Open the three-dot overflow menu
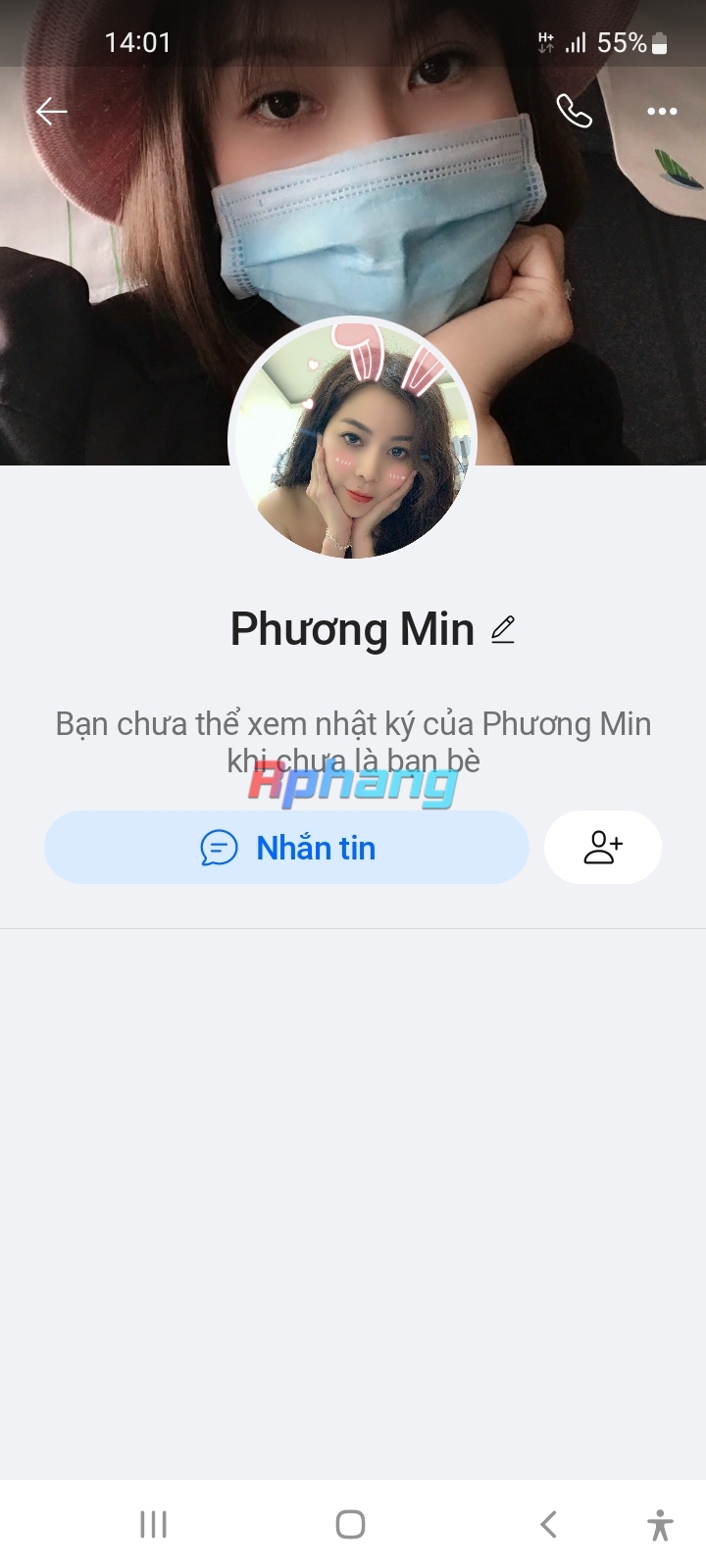 (x=662, y=112)
